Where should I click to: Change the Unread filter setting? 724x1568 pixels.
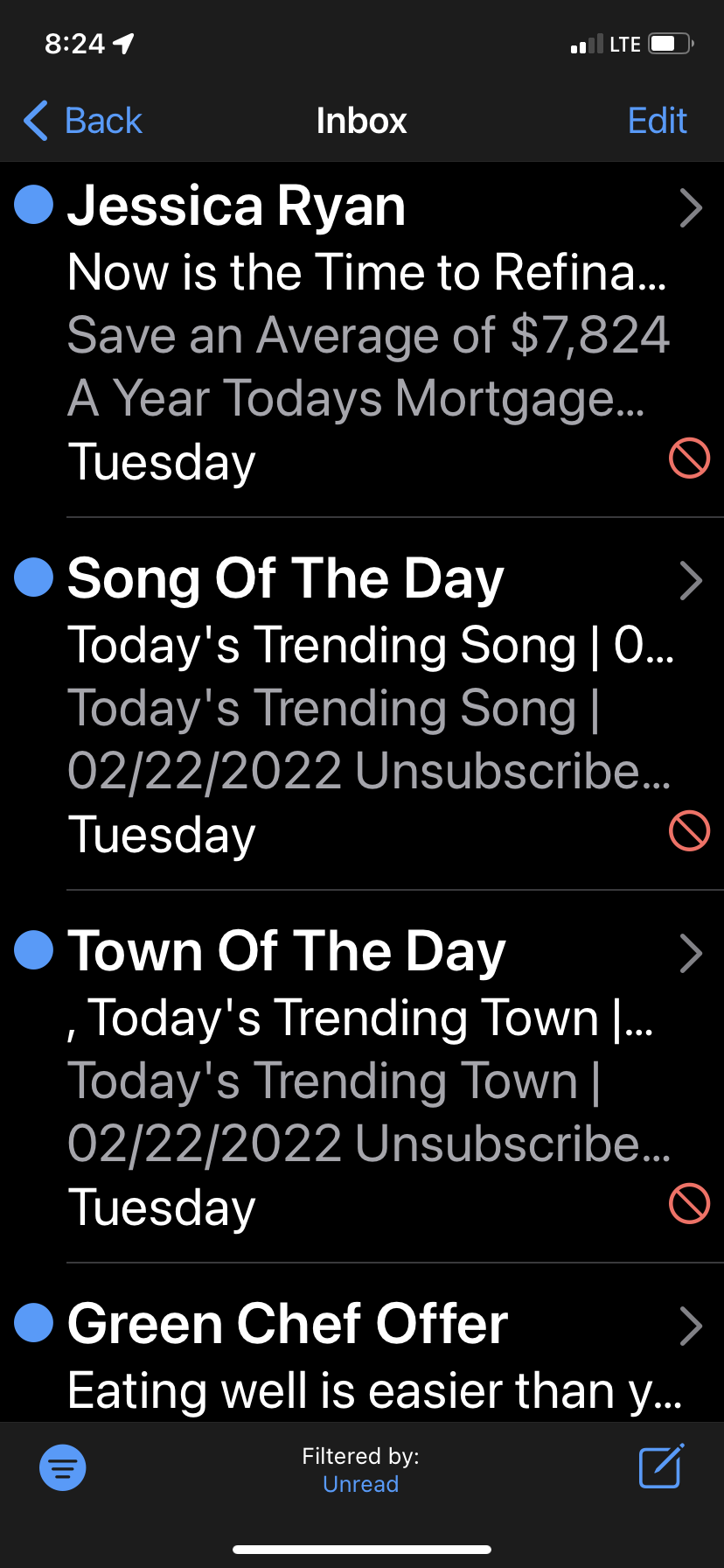(x=360, y=1484)
